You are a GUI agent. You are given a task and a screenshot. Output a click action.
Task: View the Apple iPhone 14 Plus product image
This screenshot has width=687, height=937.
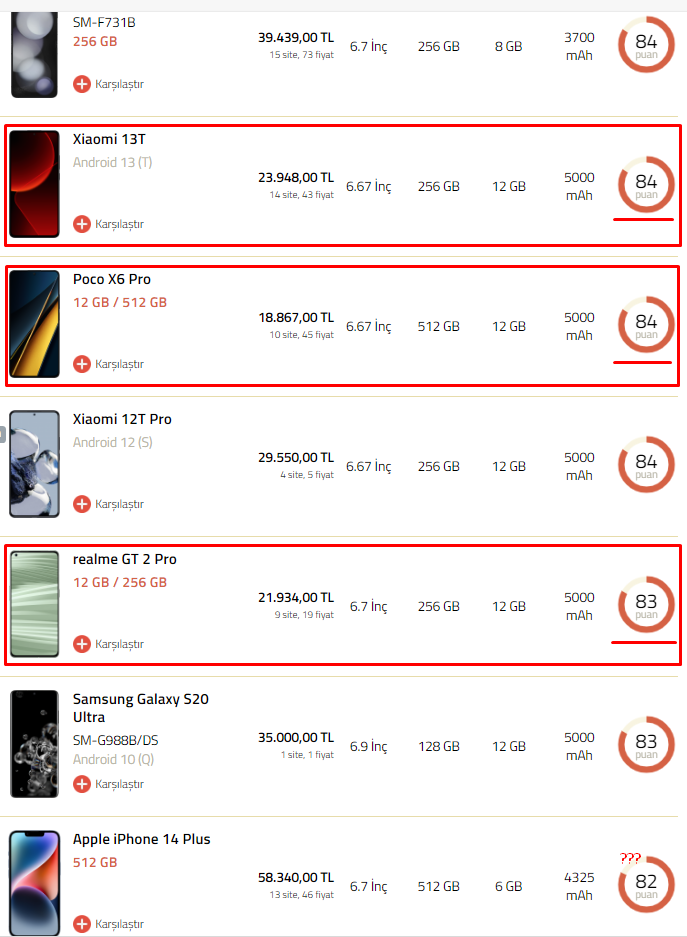click(x=35, y=883)
